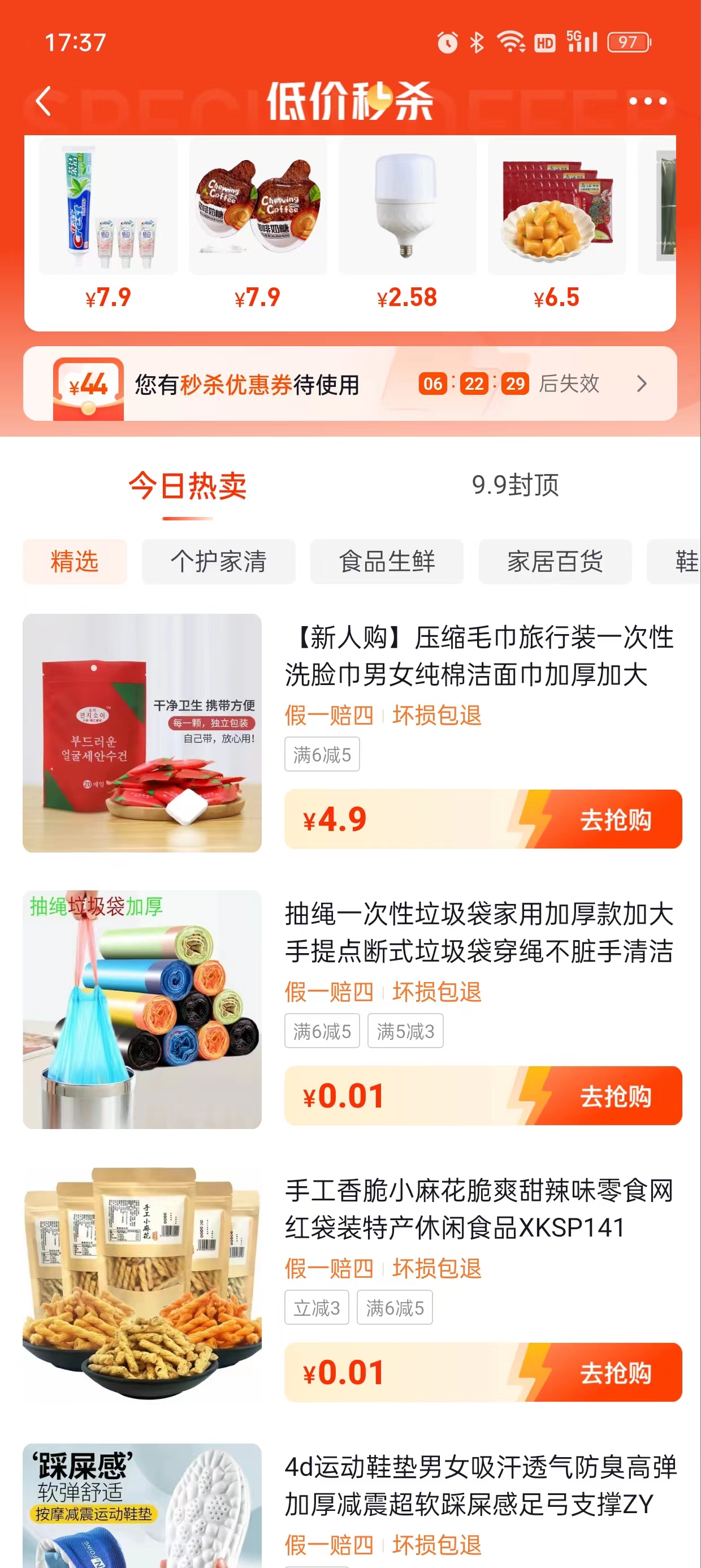Open the three-dot overflow menu
This screenshot has width=701, height=1568.
[647, 101]
